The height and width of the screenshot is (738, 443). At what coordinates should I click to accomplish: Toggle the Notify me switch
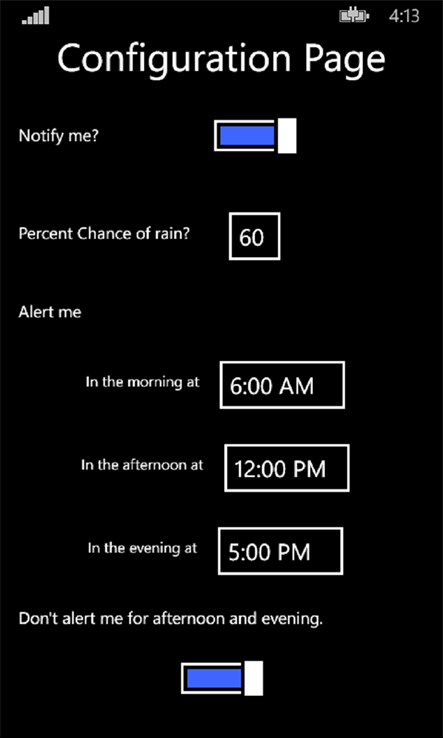pos(255,136)
